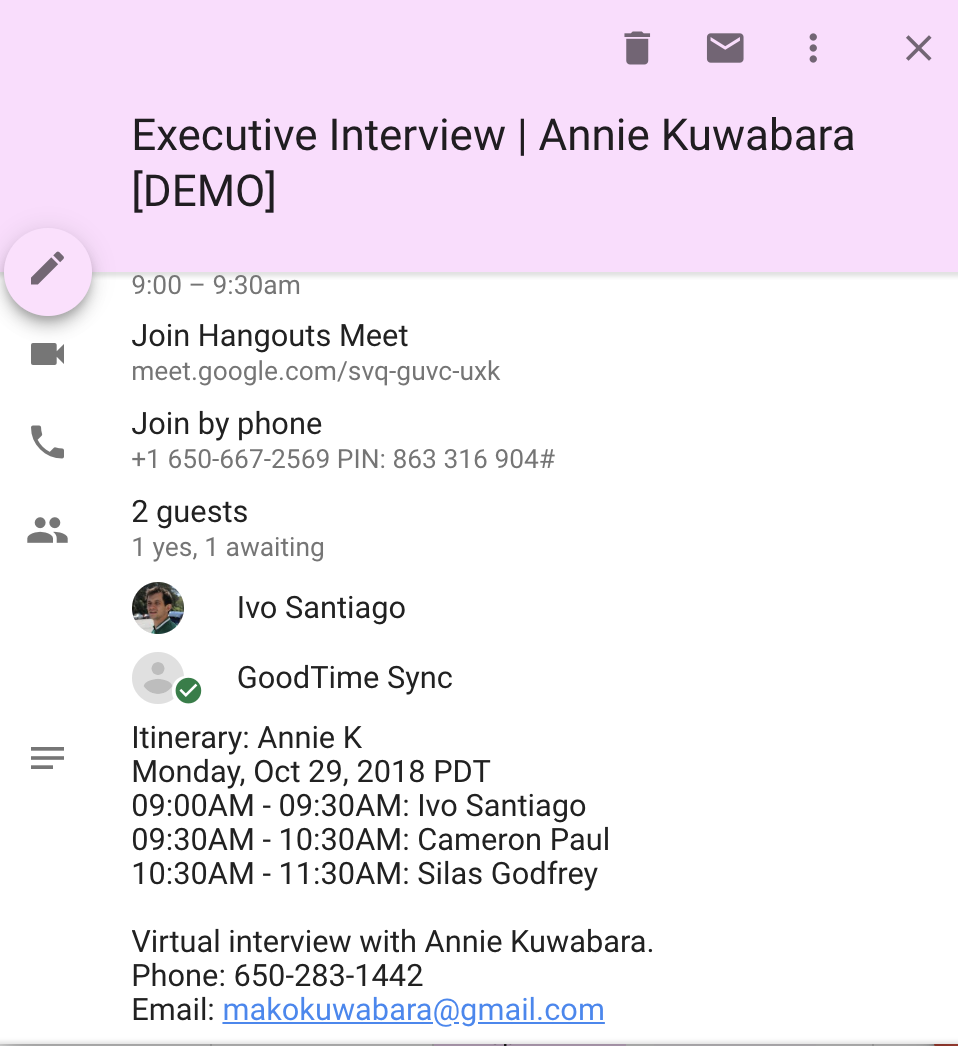
Task: Edit the event with the pencil button
Action: 48,270
